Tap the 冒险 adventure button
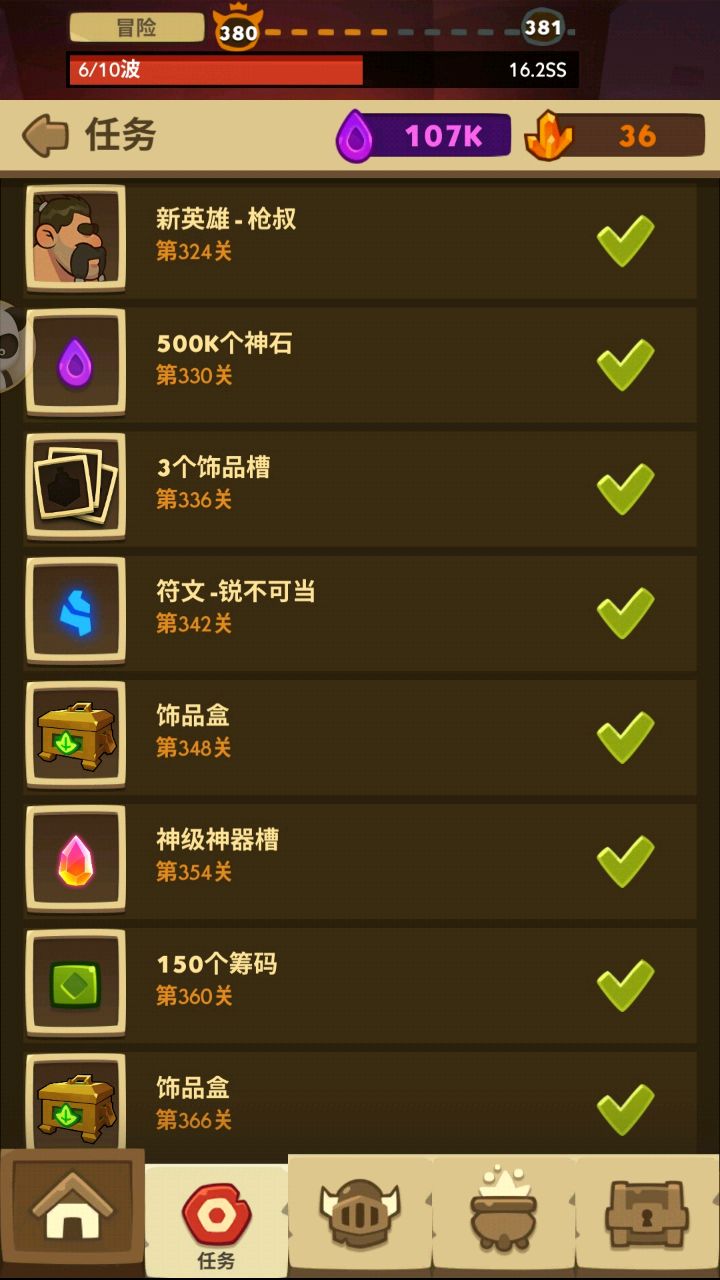Viewport: 720px width, 1280px height. 137,28
